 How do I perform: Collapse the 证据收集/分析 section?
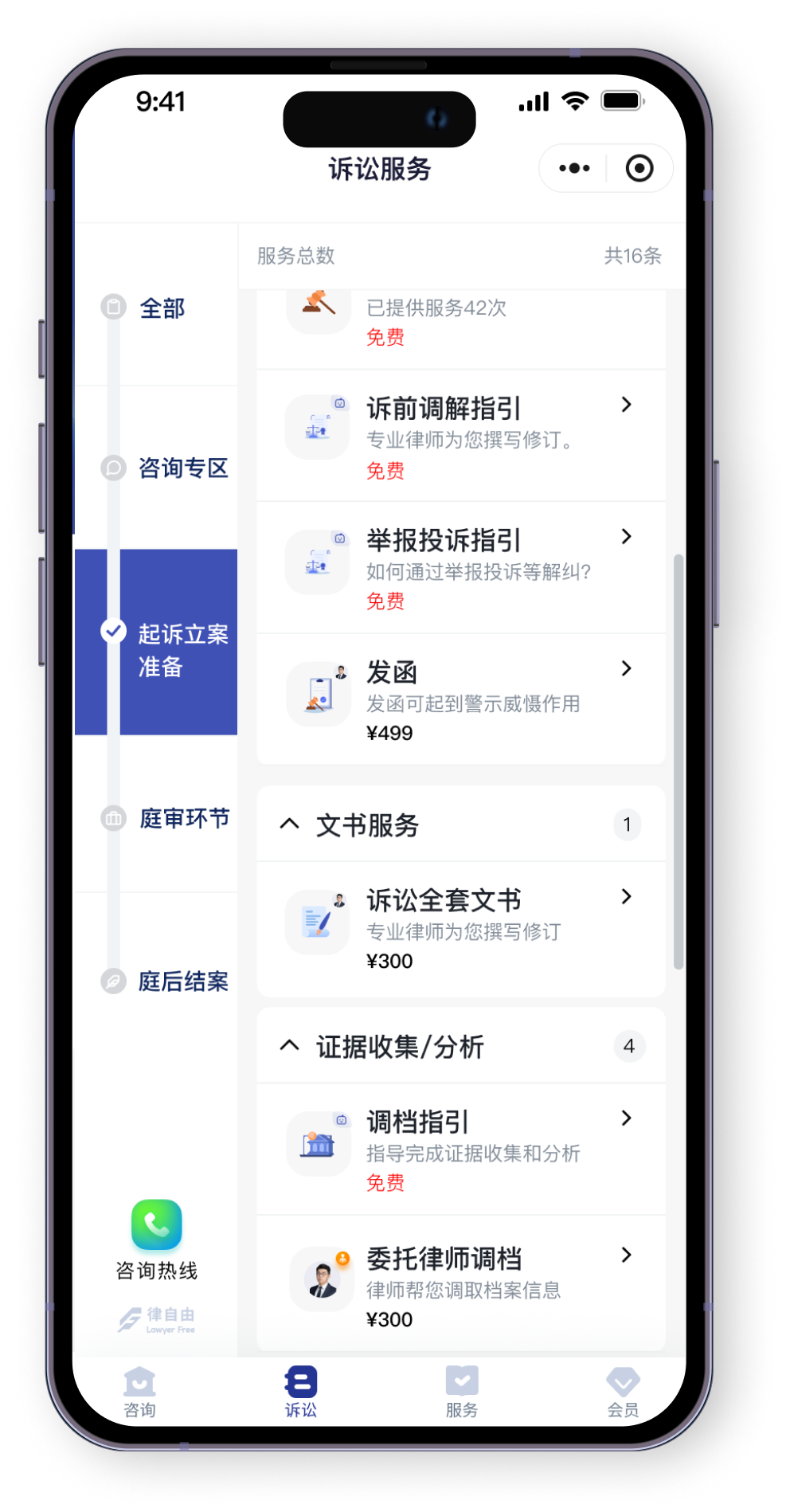coord(290,1046)
